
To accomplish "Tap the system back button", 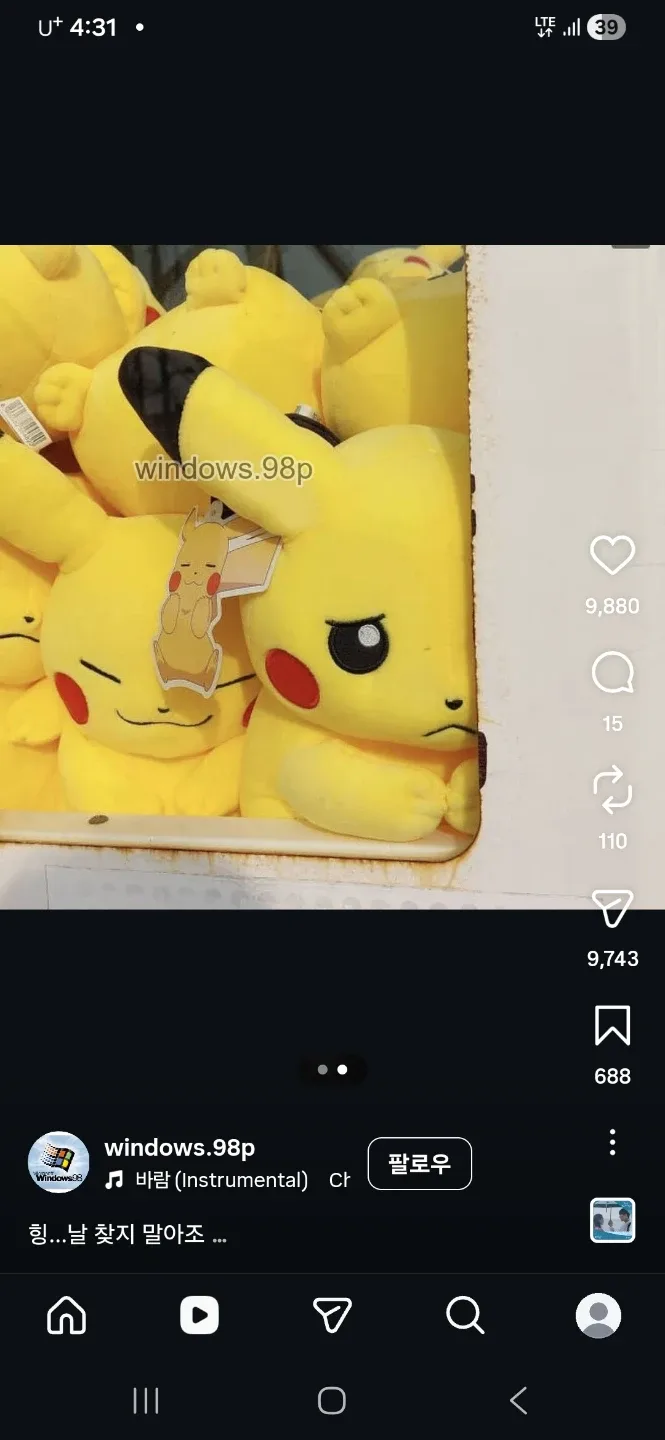I will click(518, 1400).
